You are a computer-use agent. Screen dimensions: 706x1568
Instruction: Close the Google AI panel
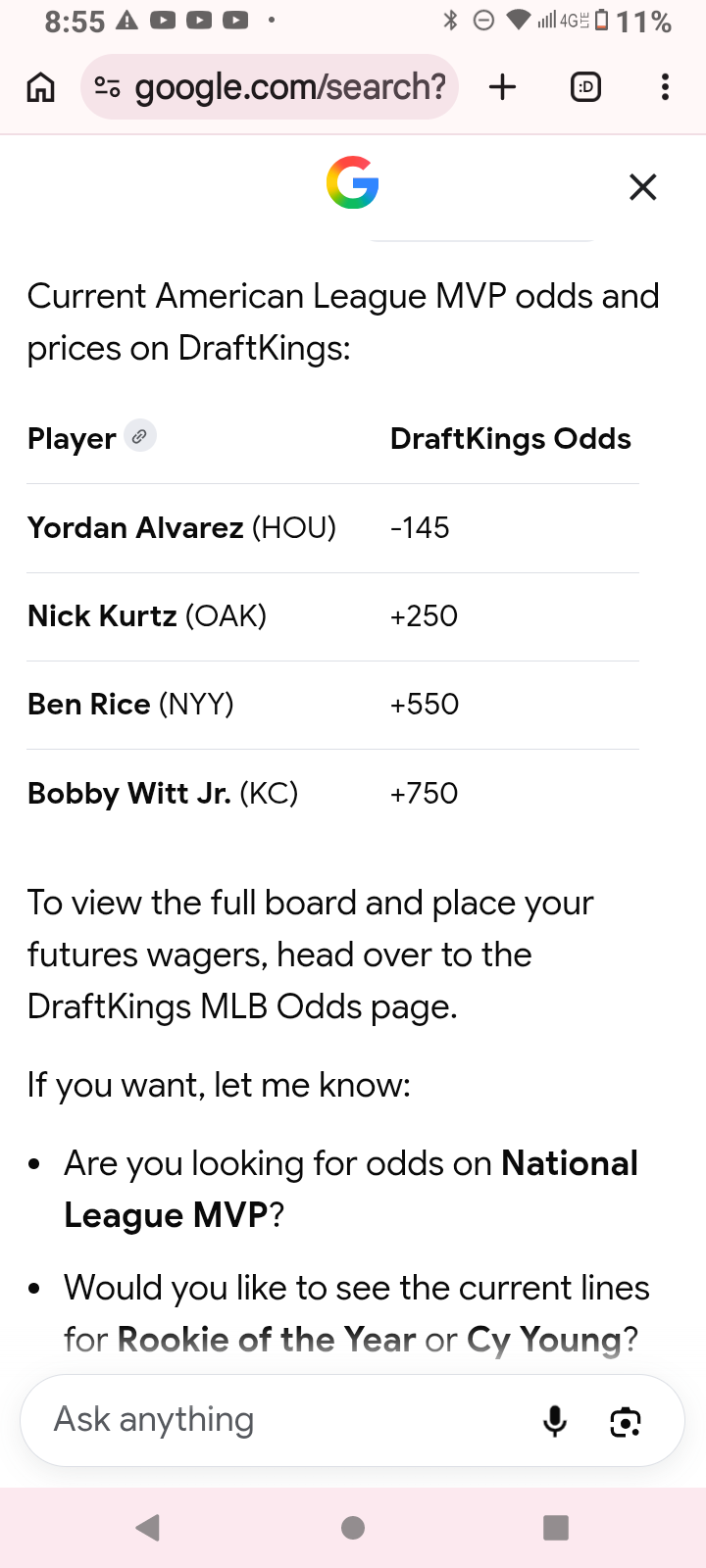point(642,186)
